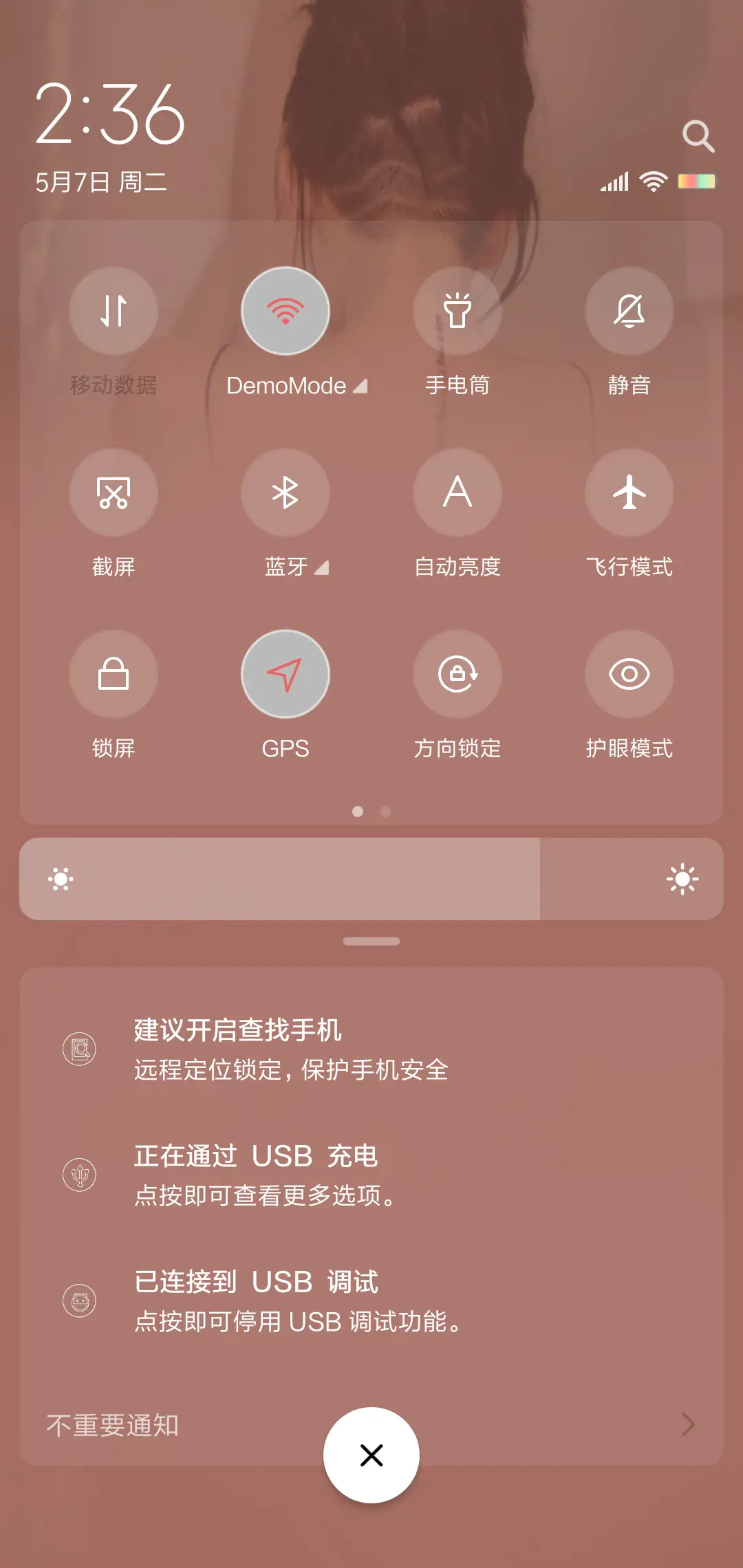This screenshot has width=743, height=1568.
Task: Disable GPS
Action: point(285,675)
